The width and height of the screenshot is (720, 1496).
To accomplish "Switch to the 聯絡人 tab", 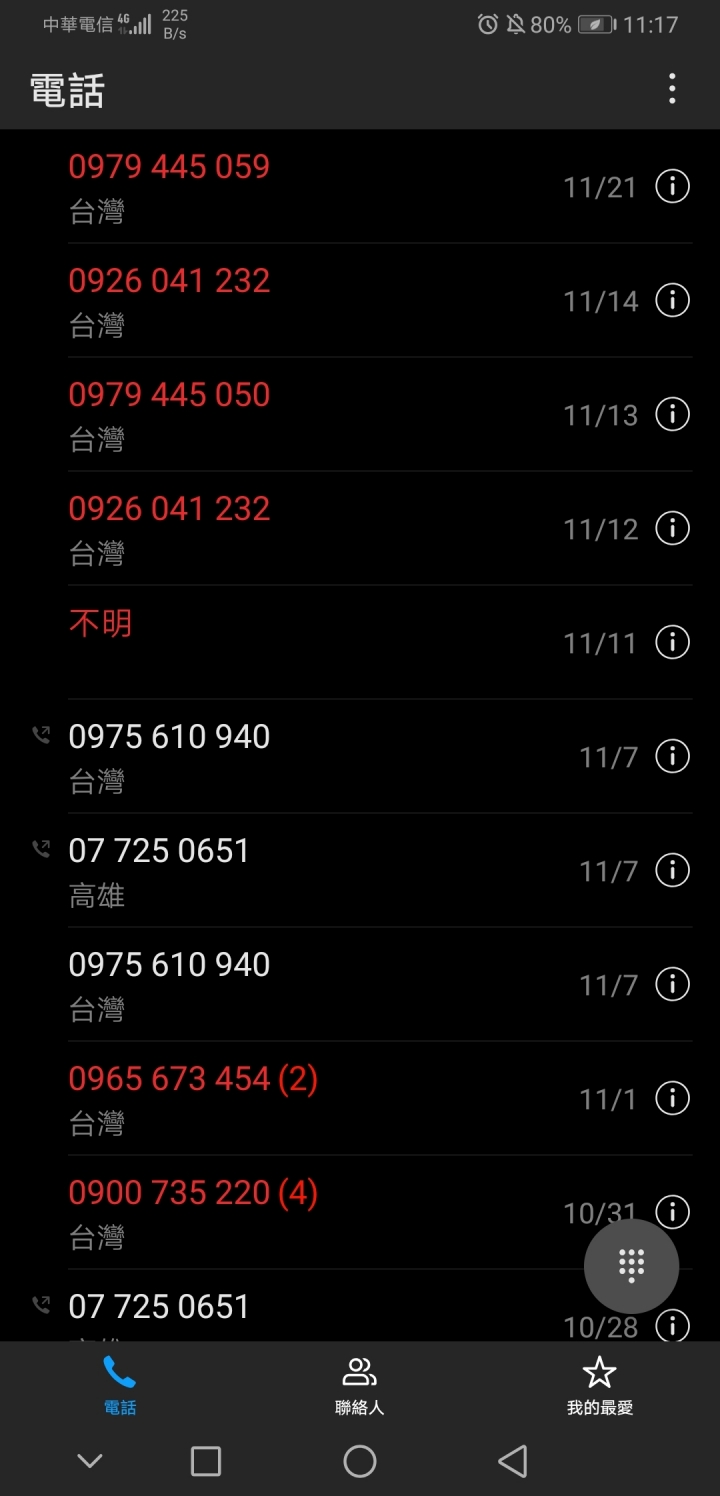I will point(359,1385).
